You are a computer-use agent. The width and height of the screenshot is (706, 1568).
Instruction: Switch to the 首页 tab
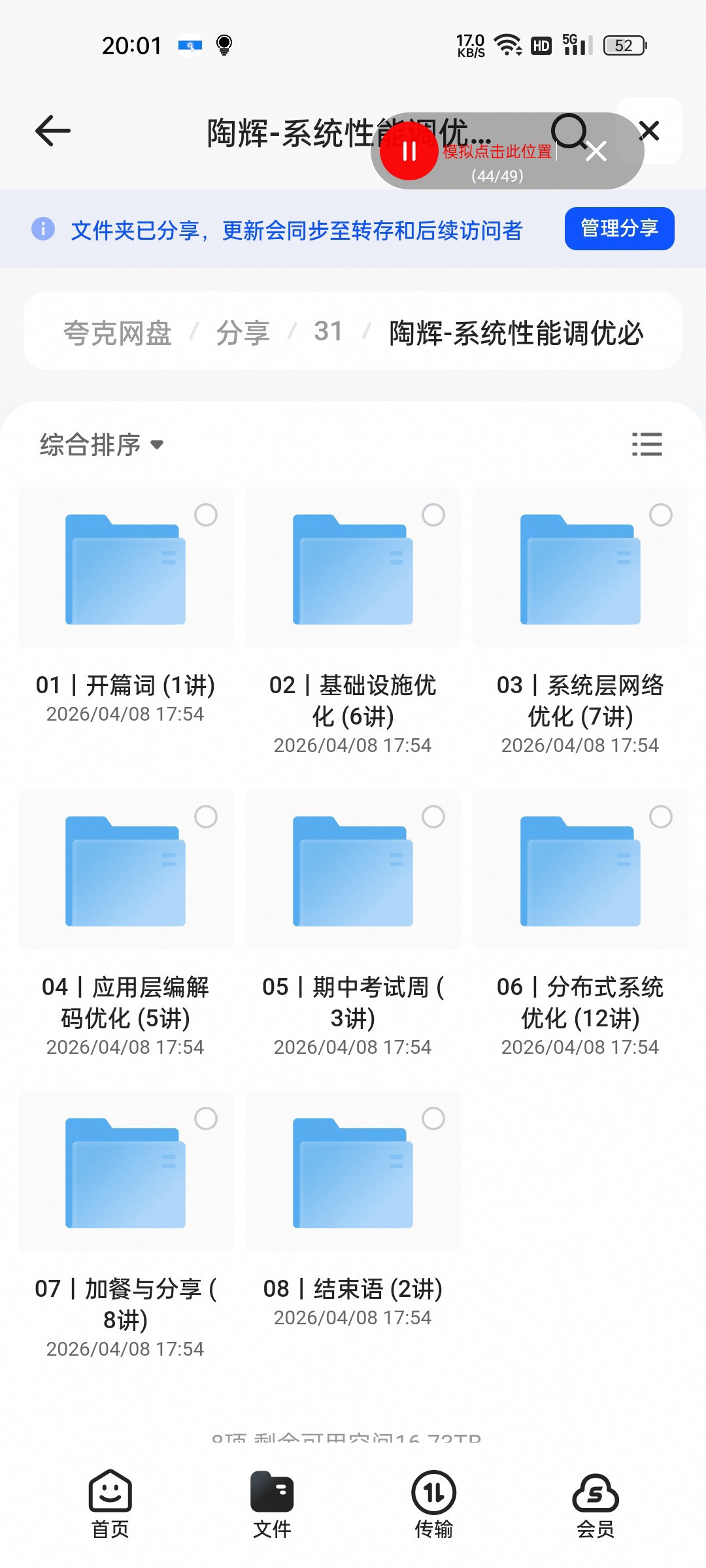(x=110, y=1504)
